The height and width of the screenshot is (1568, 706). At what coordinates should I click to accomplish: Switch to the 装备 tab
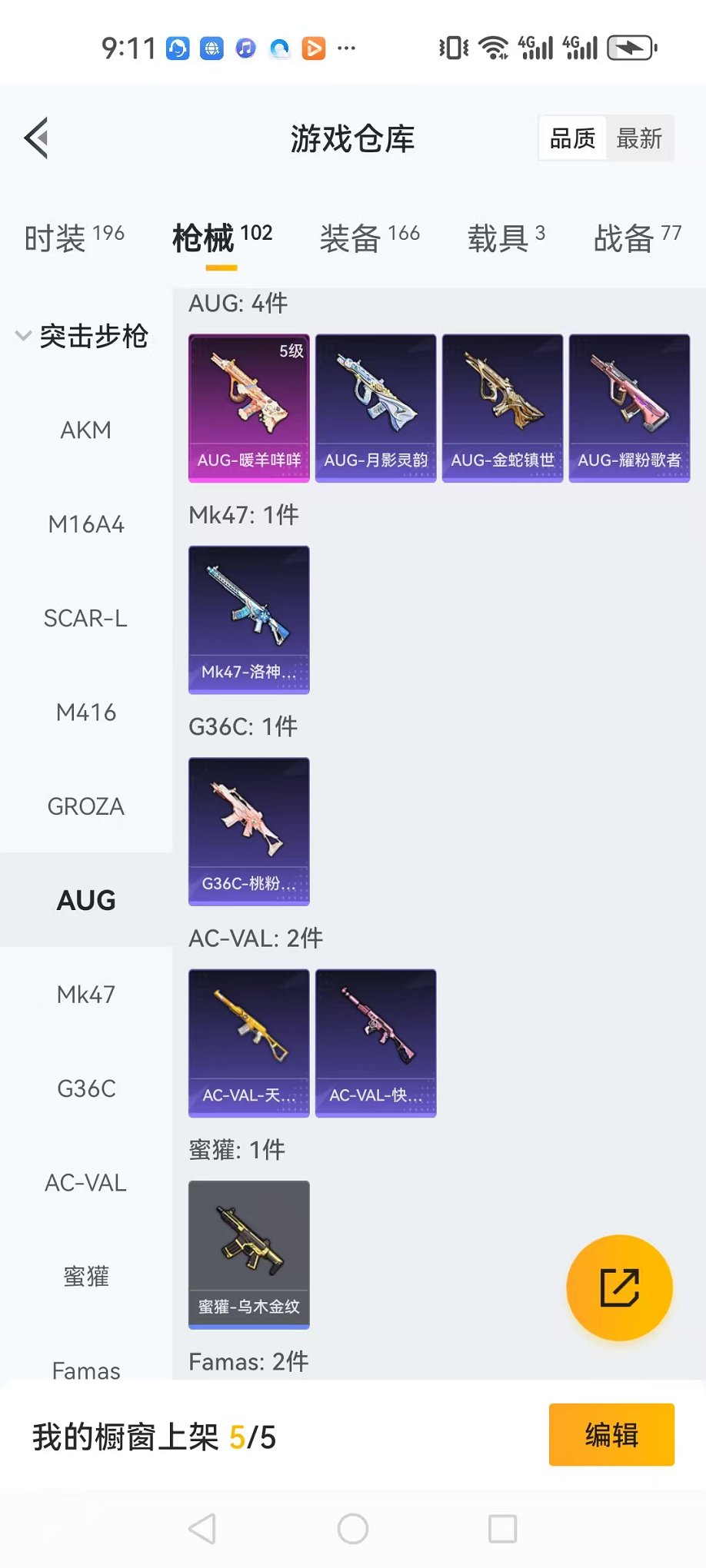[369, 238]
